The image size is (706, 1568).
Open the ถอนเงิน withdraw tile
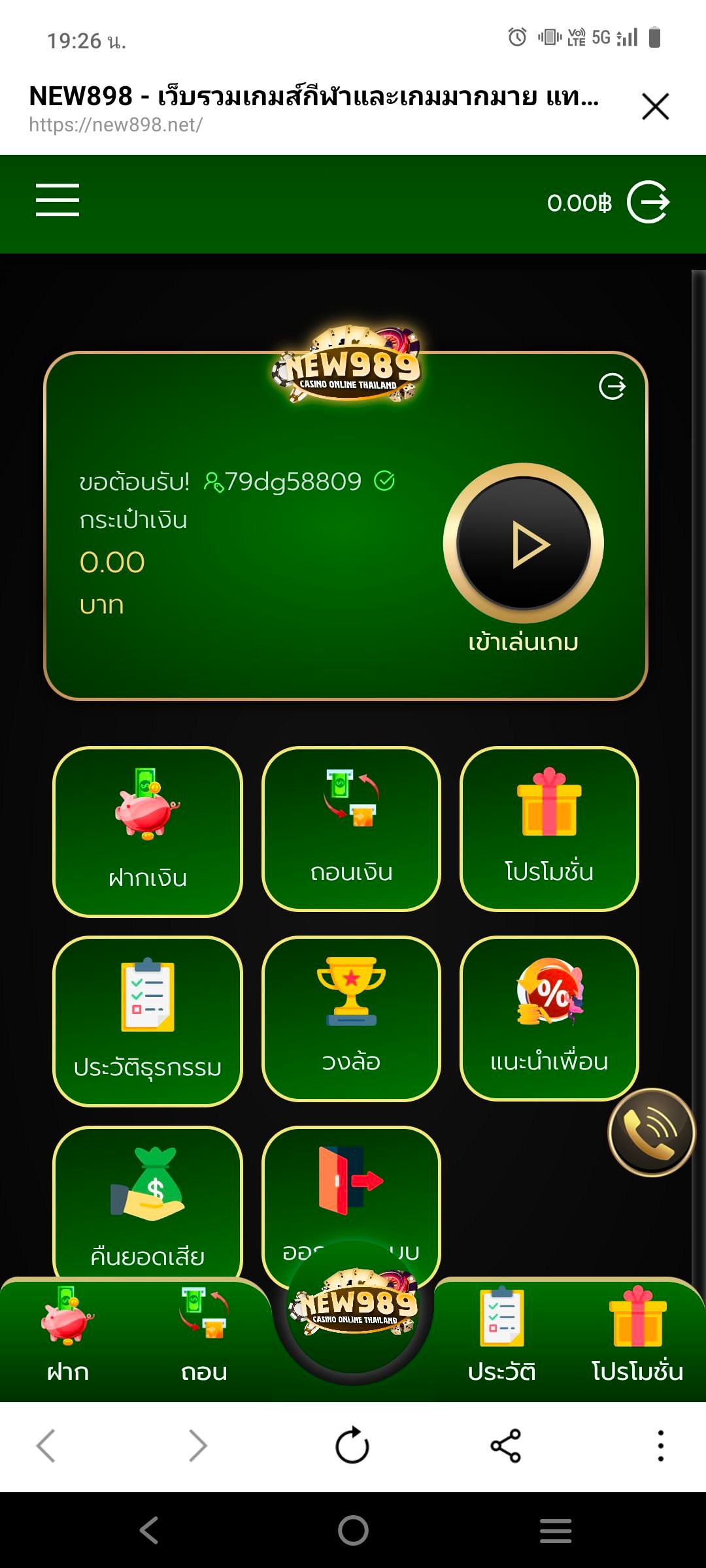click(x=351, y=828)
